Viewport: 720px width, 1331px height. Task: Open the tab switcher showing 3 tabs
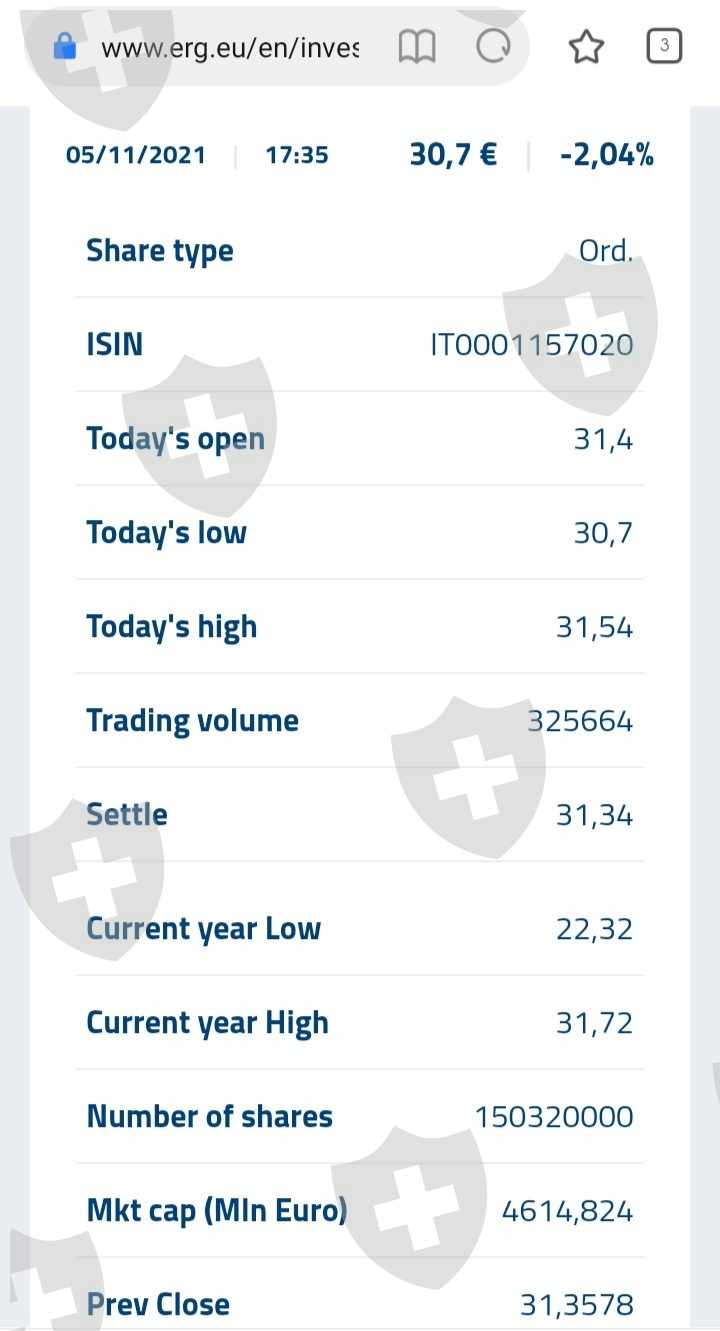[x=664, y=46]
